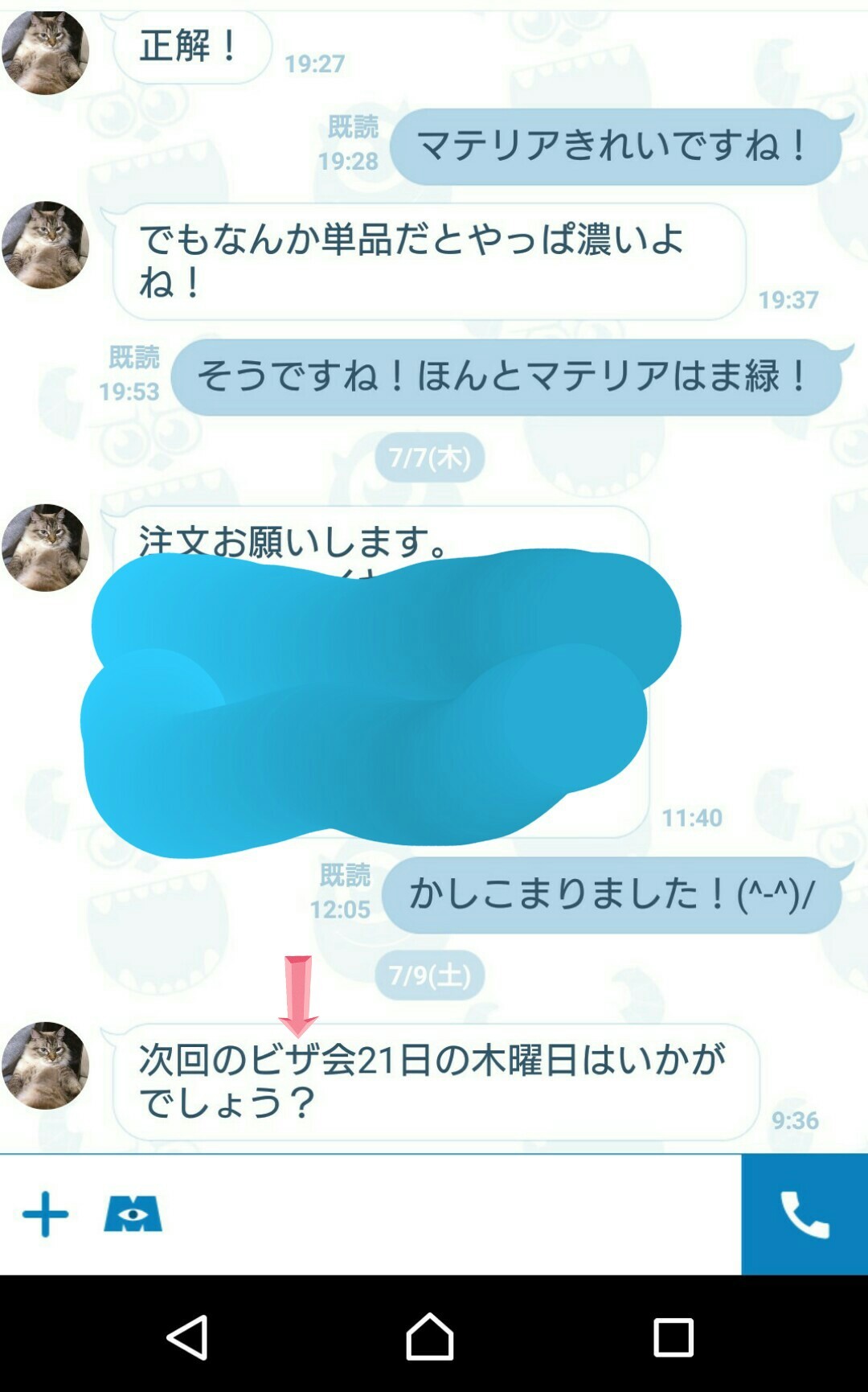868x1392 pixels.
Task: Open cat avatar beside 正解！ message
Action: pyautogui.click(x=45, y=51)
